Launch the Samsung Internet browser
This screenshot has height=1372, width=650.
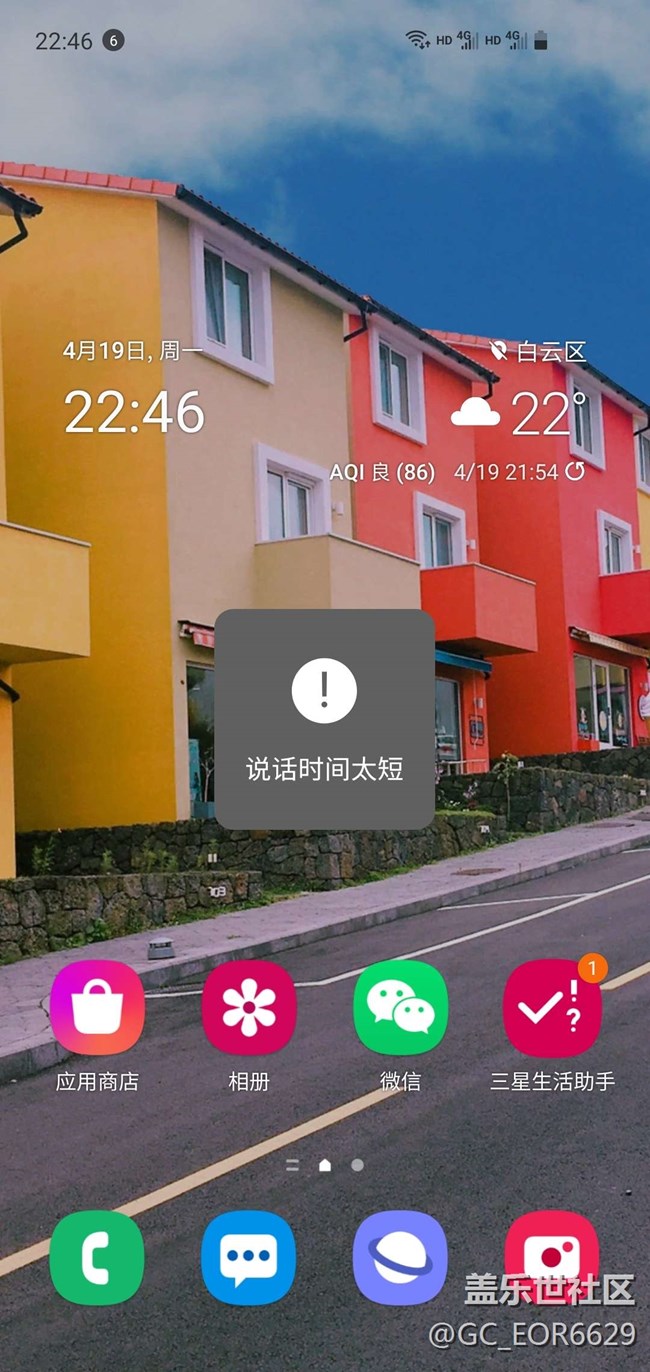tap(400, 1257)
